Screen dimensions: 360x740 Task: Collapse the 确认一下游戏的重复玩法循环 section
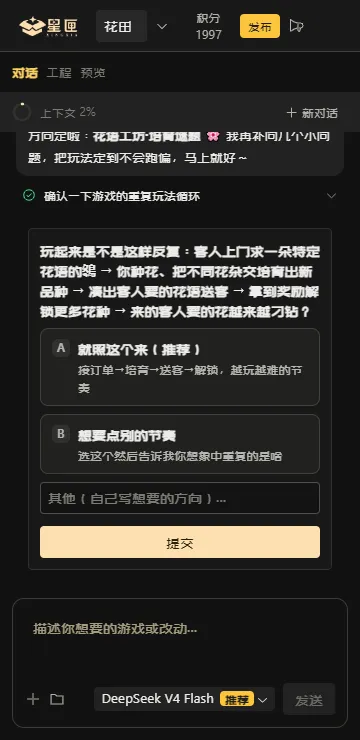(331, 195)
